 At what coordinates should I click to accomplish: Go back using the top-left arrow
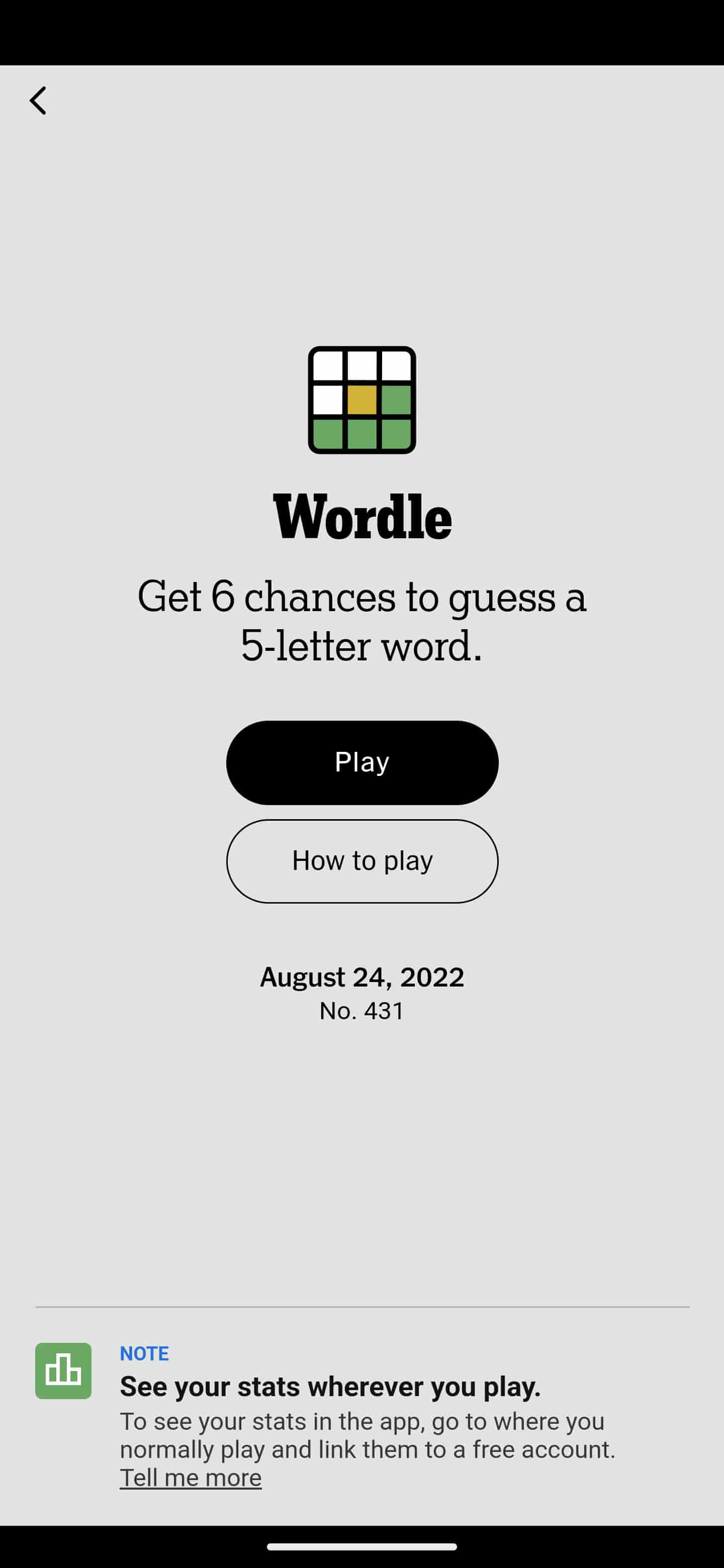[38, 101]
